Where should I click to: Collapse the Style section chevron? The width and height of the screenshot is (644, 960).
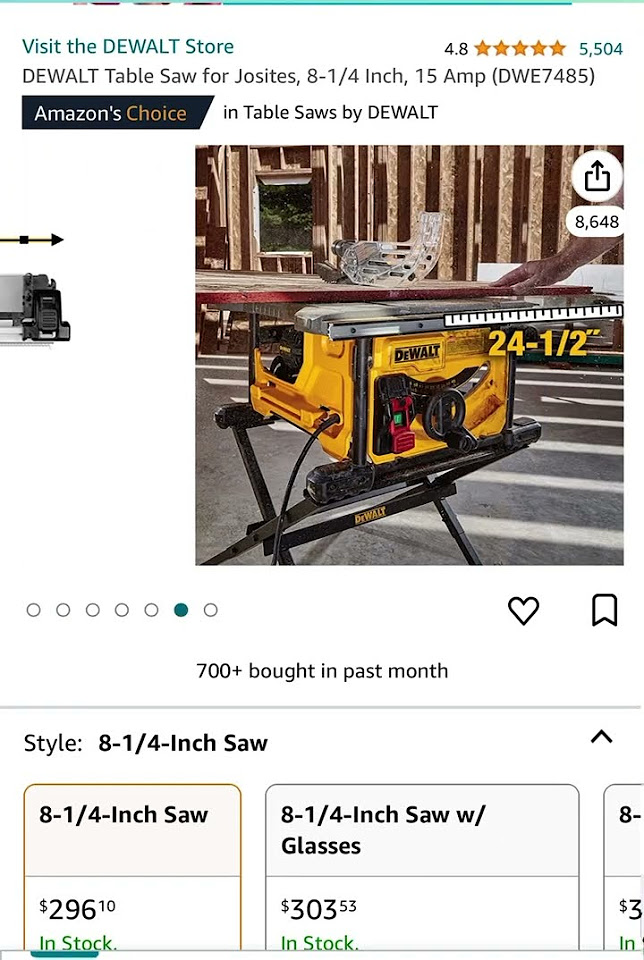point(601,737)
